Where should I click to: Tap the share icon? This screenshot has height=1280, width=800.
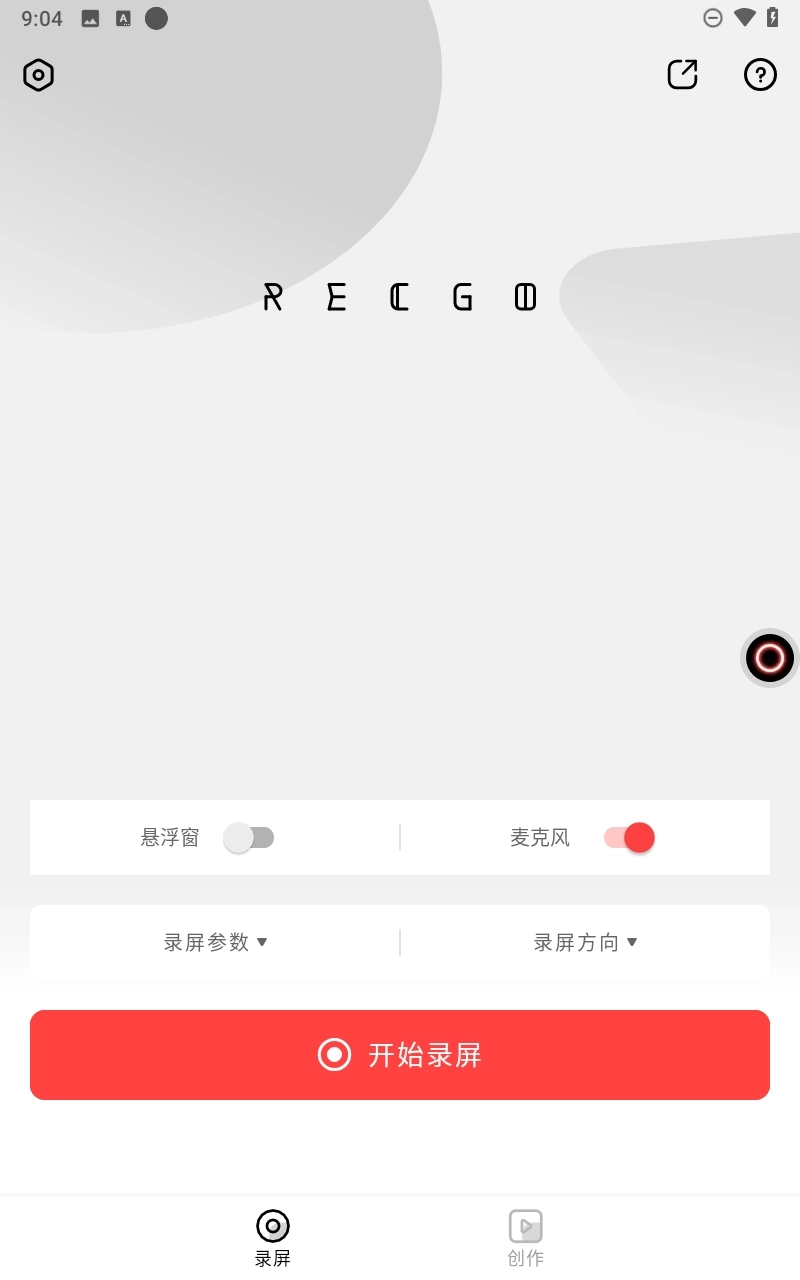click(x=682, y=75)
